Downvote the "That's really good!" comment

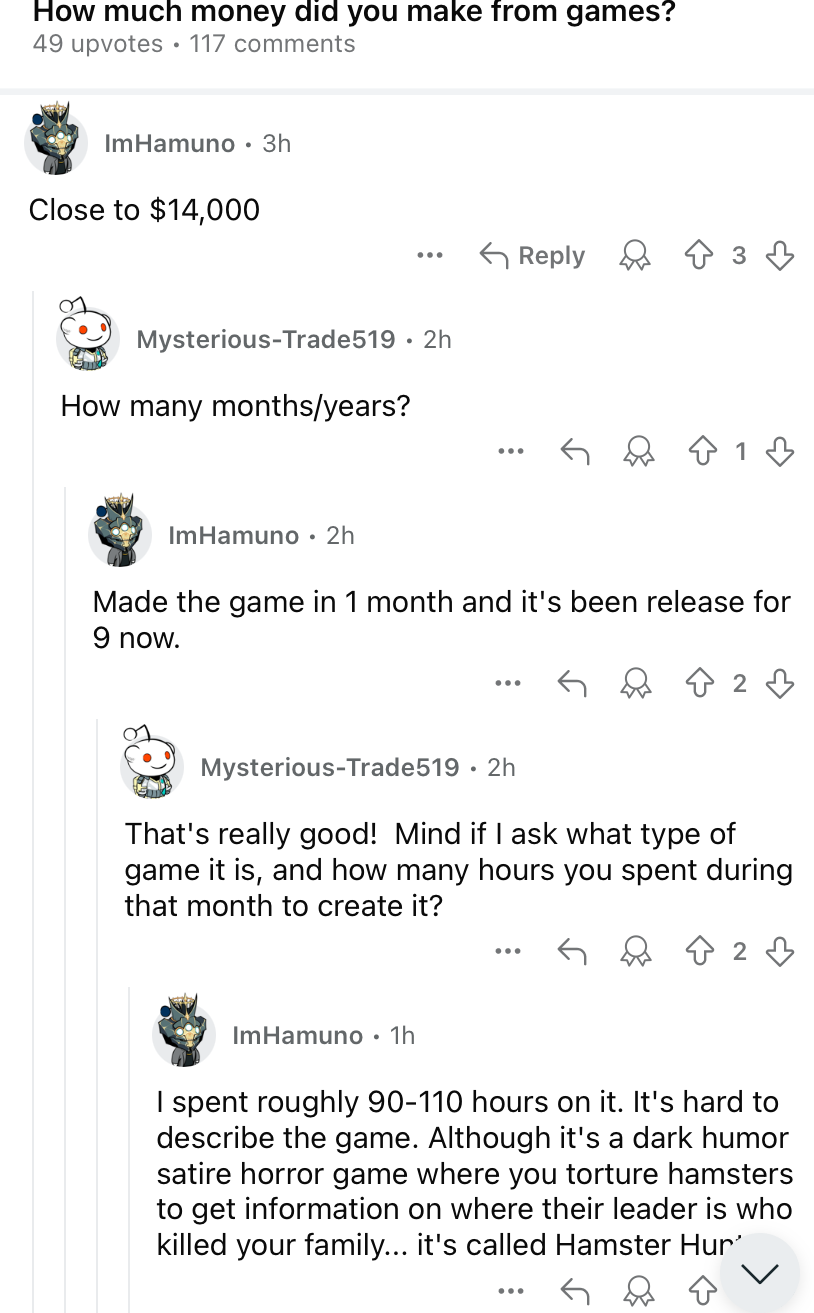point(779,951)
